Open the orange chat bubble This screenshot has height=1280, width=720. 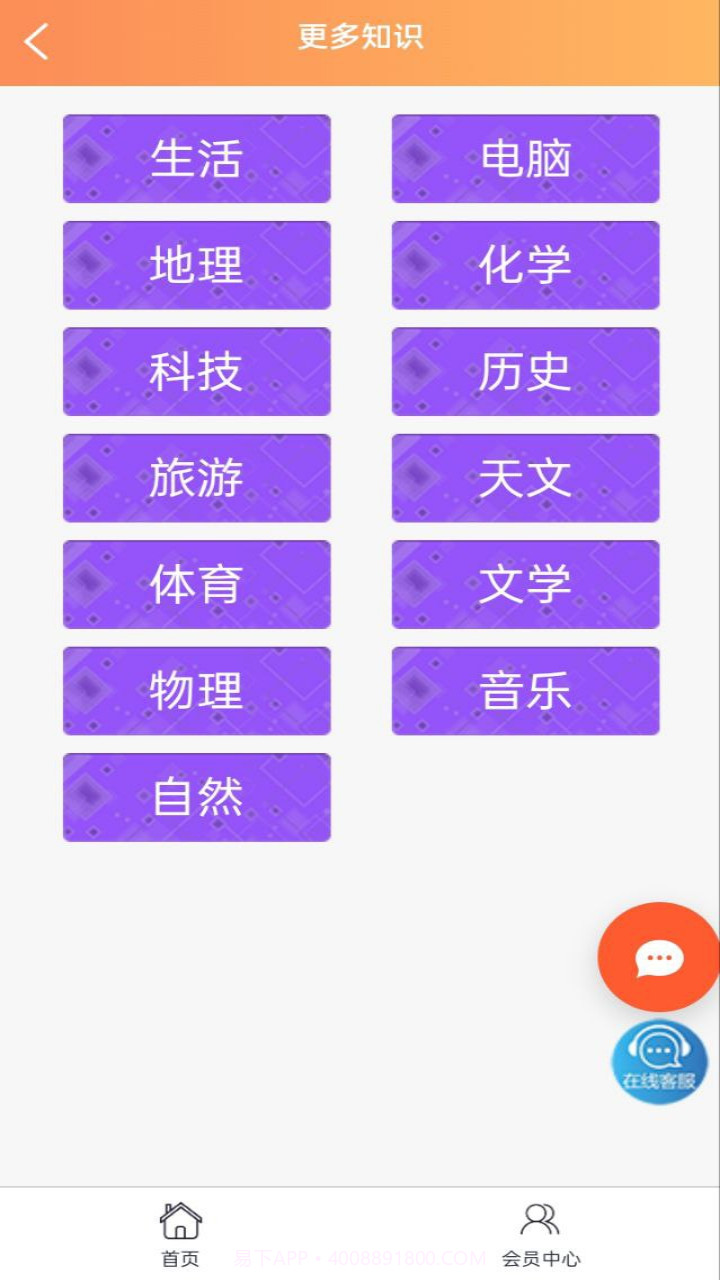tap(657, 957)
